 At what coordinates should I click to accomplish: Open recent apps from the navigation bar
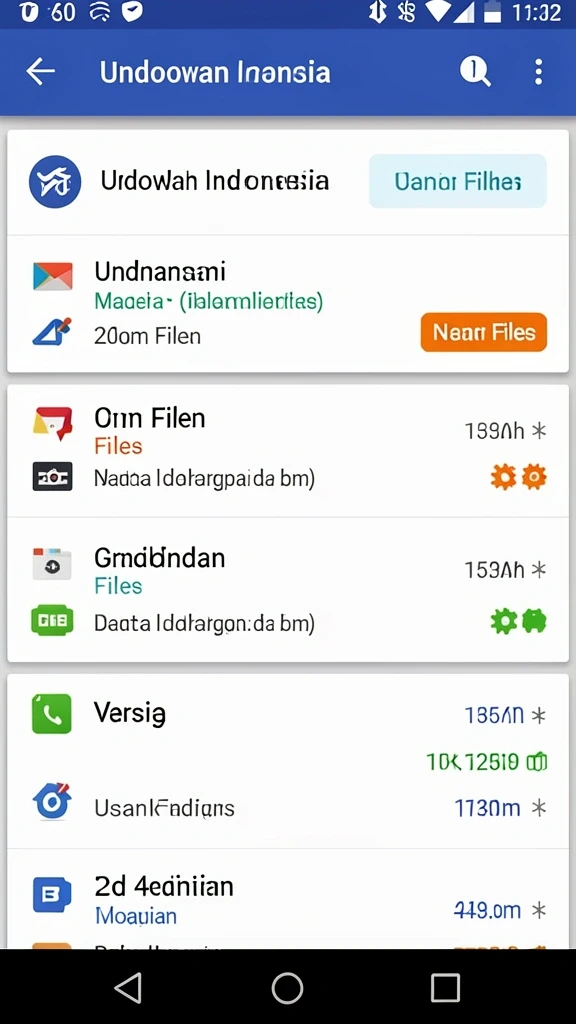click(x=445, y=987)
